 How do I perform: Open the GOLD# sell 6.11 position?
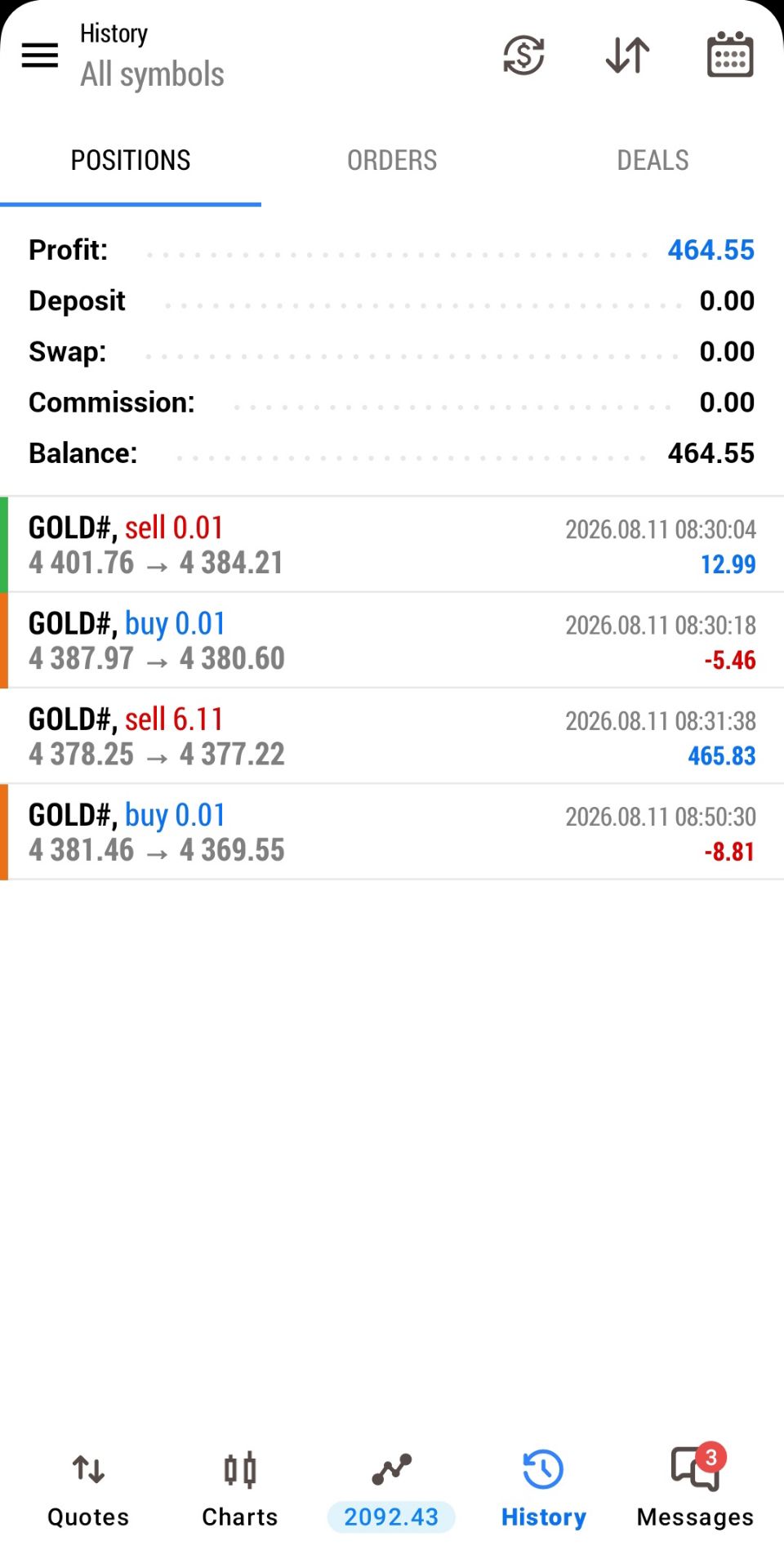(x=392, y=736)
